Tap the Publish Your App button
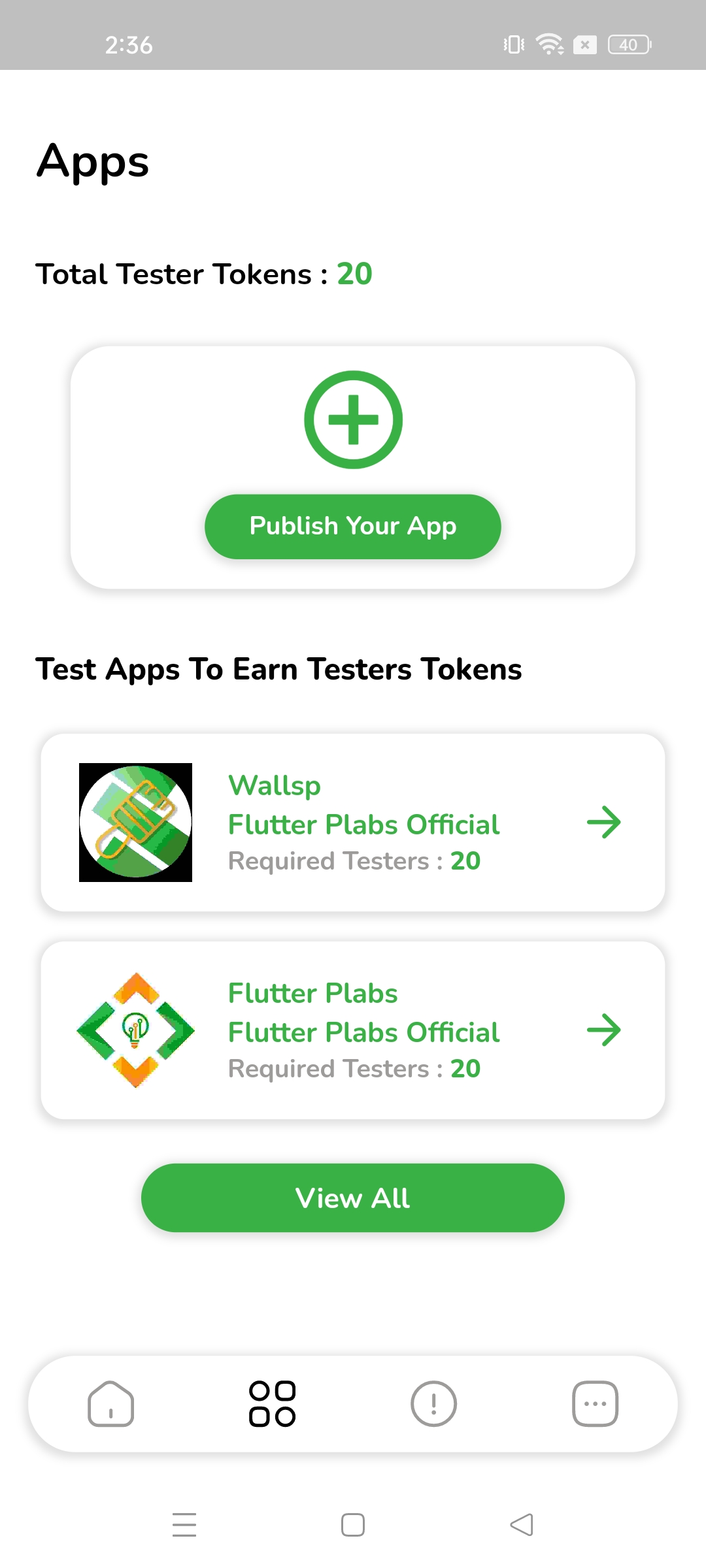Screen dimensions: 706x1568 point(353,527)
